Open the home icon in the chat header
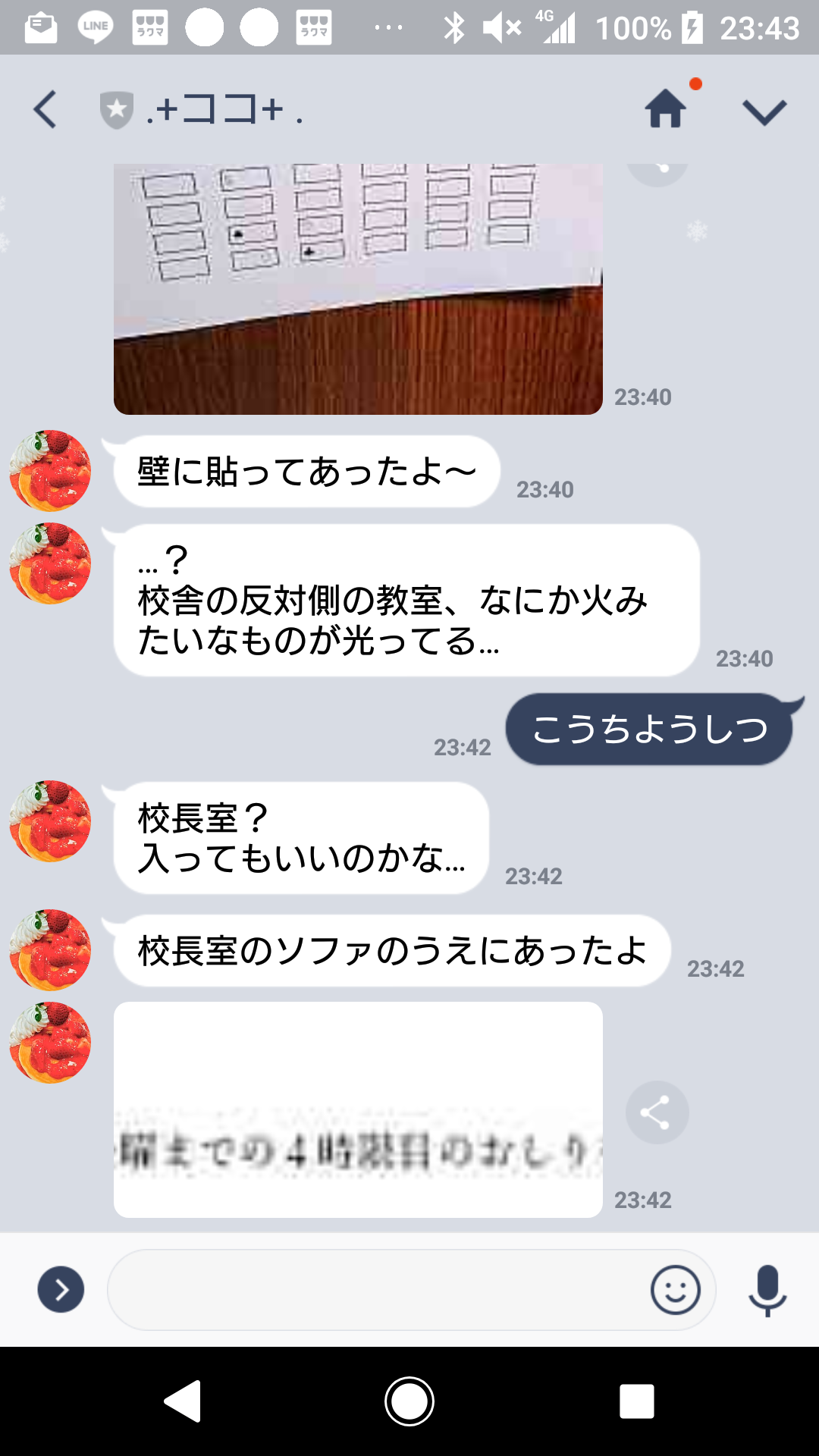Image resolution: width=819 pixels, height=1456 pixels. pyautogui.click(x=666, y=108)
